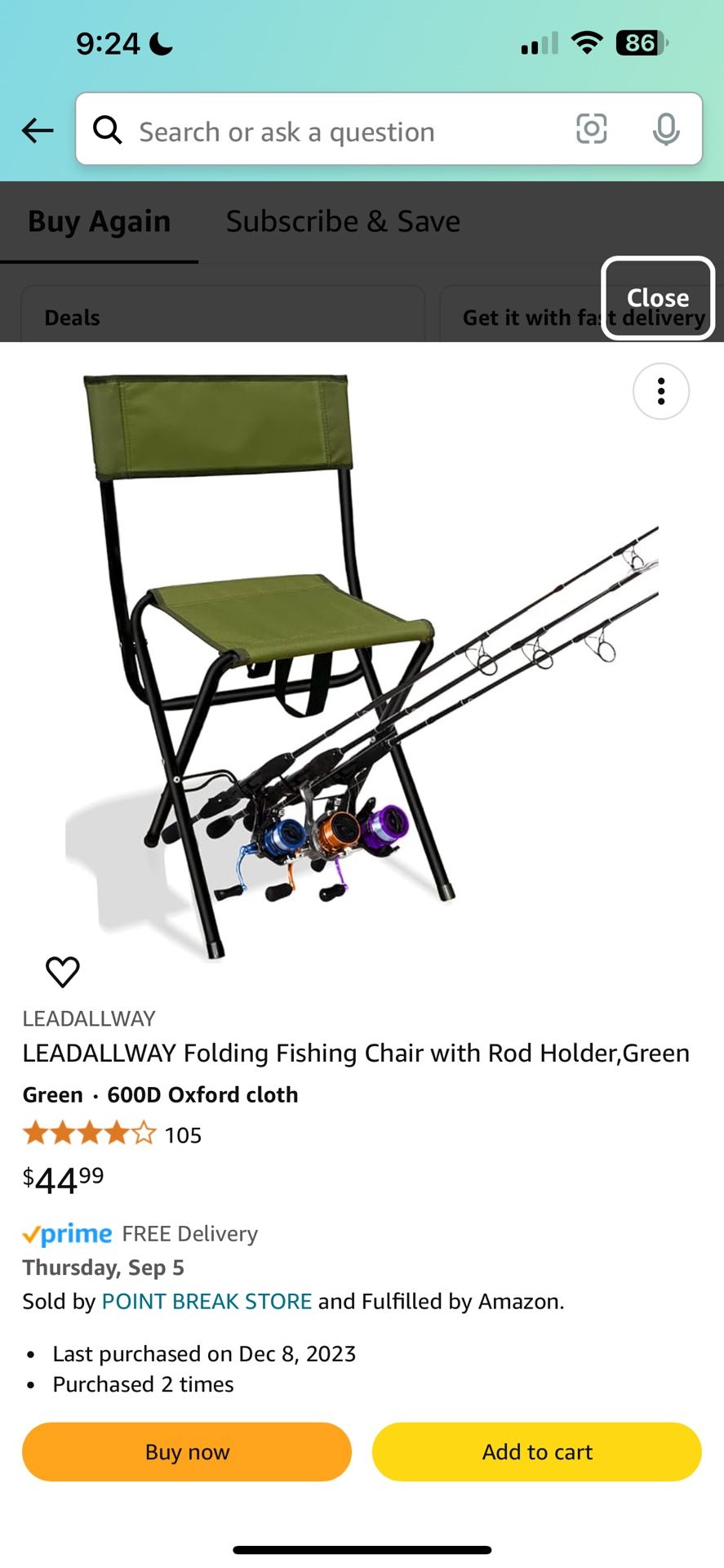The width and height of the screenshot is (724, 1568).
Task: Switch to the Subscribe & Save tab
Action: coord(343,221)
